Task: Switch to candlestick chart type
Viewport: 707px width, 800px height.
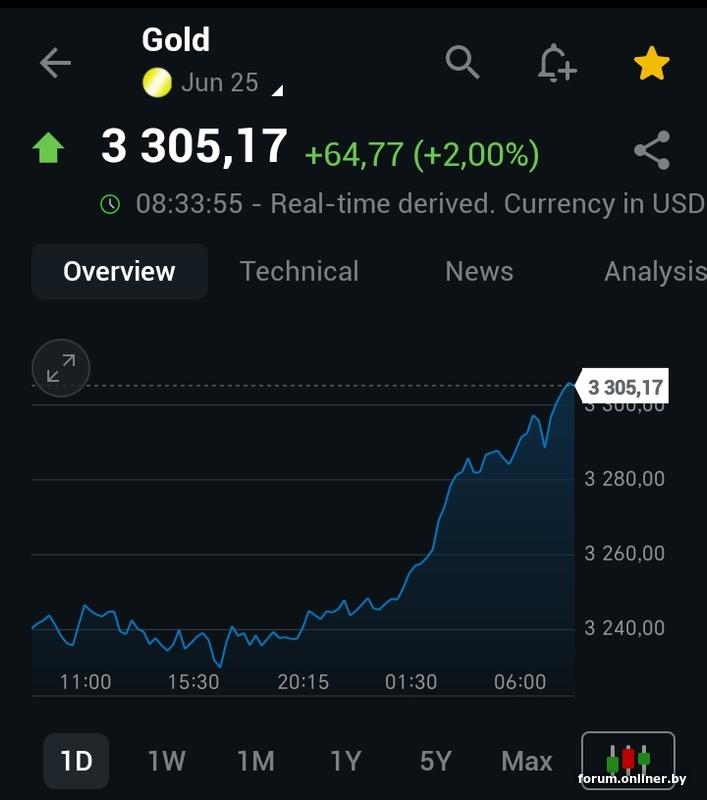Action: click(628, 759)
